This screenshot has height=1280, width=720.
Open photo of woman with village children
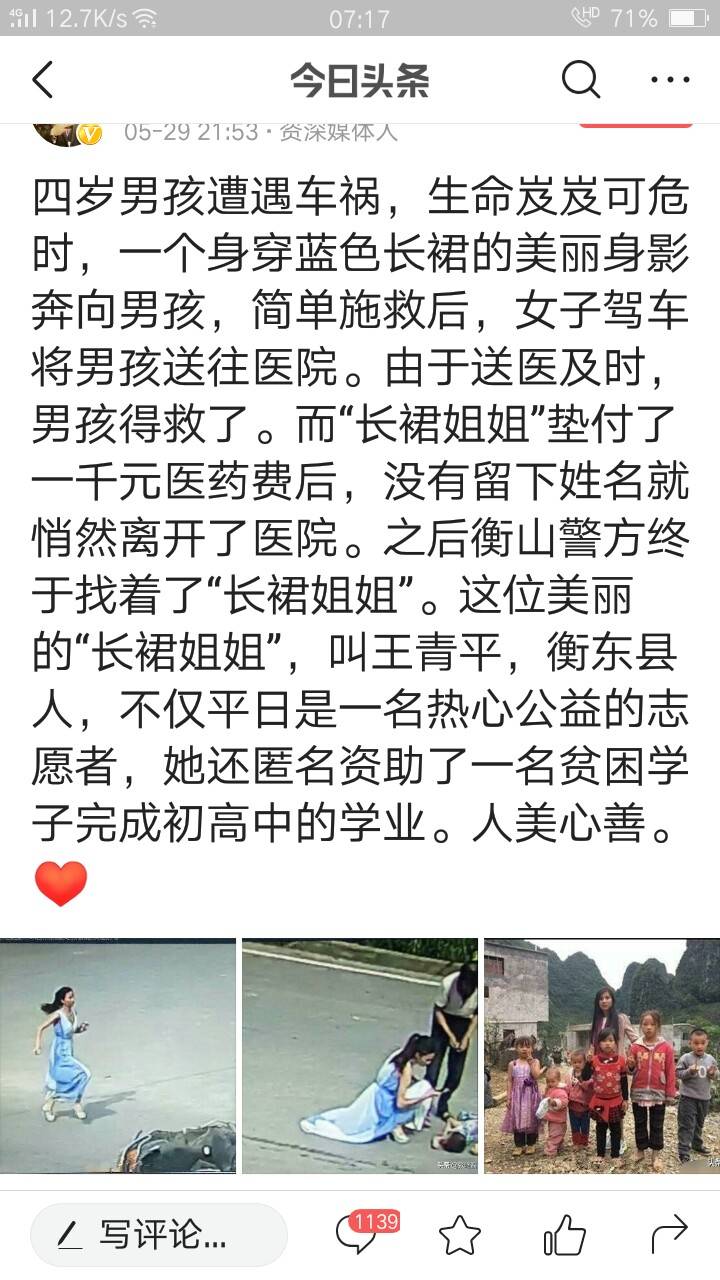click(602, 1055)
